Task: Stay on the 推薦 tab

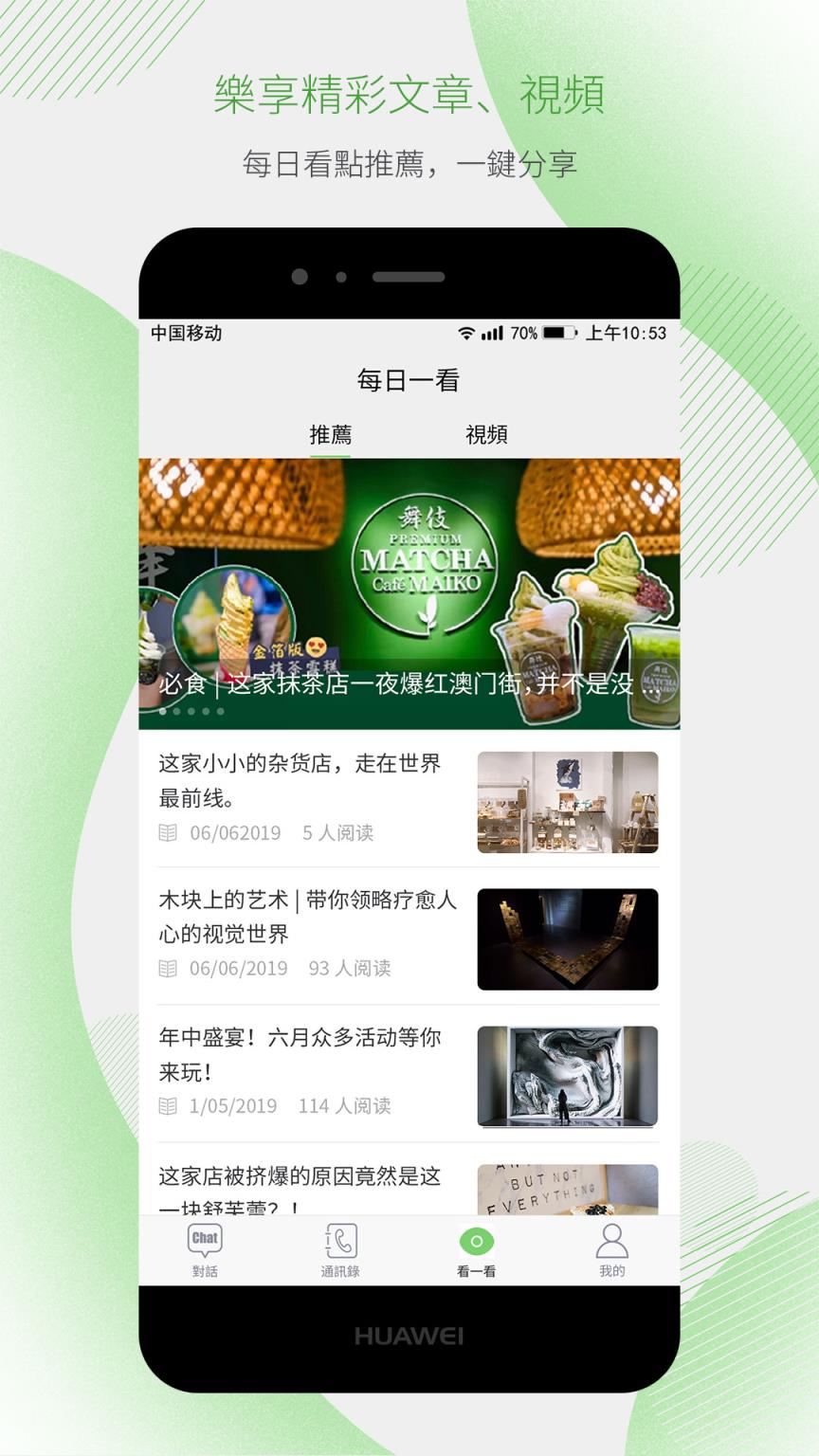Action: click(331, 434)
